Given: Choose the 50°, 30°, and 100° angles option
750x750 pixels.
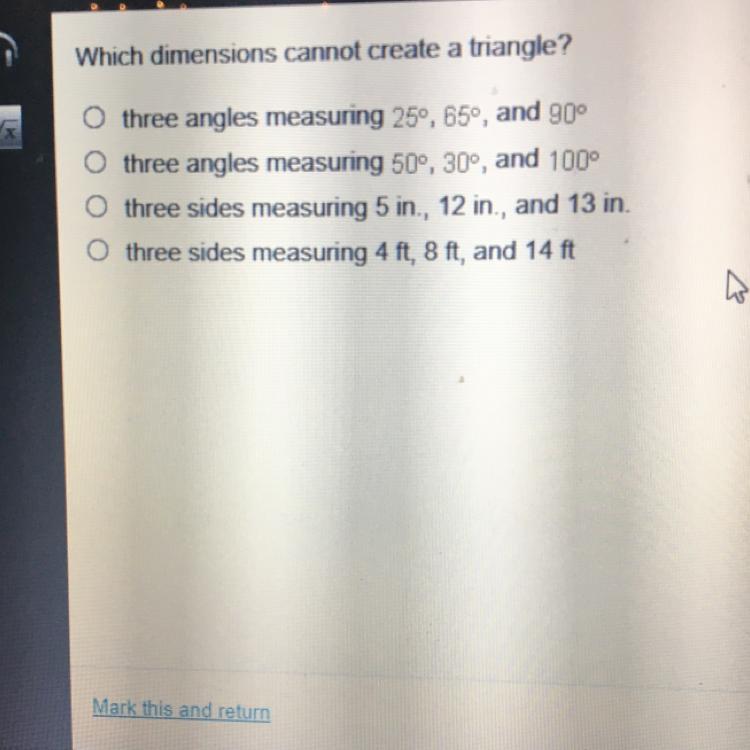Looking at the screenshot, I should pos(96,163).
